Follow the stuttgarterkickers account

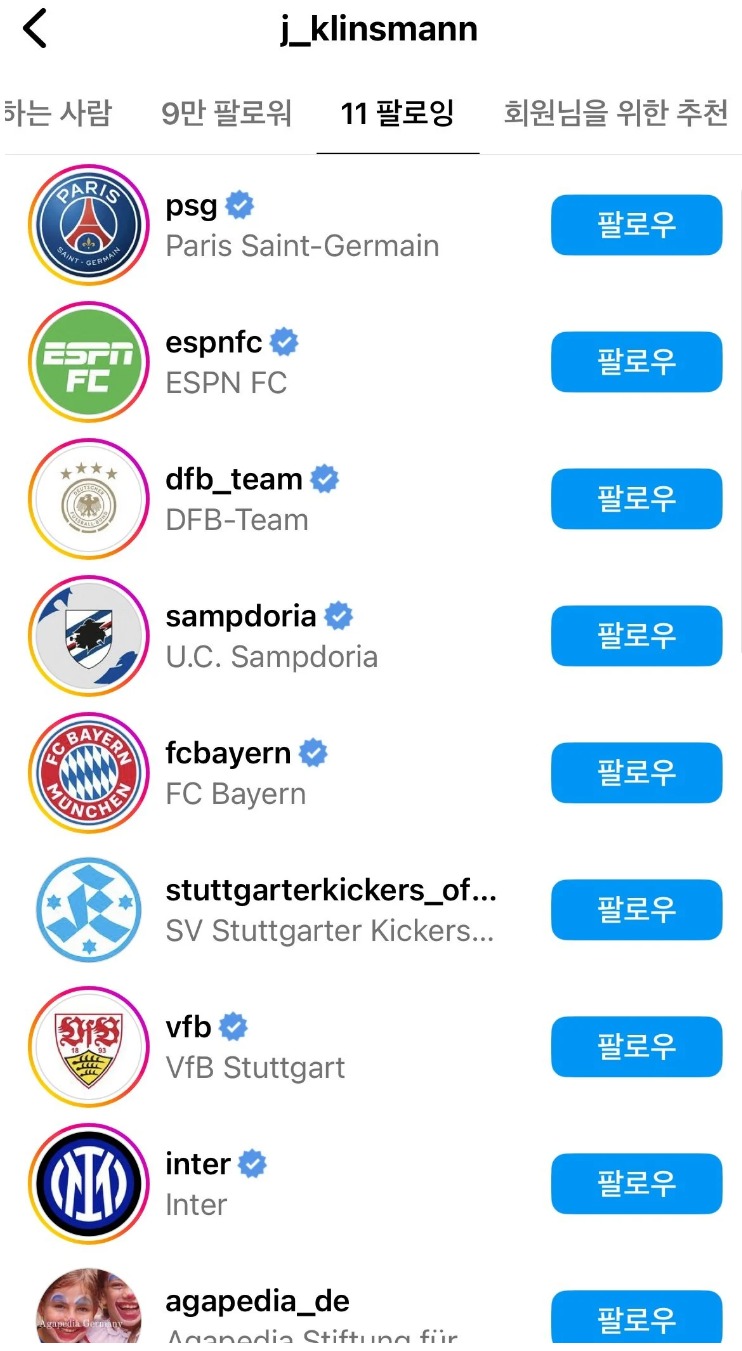pos(636,910)
